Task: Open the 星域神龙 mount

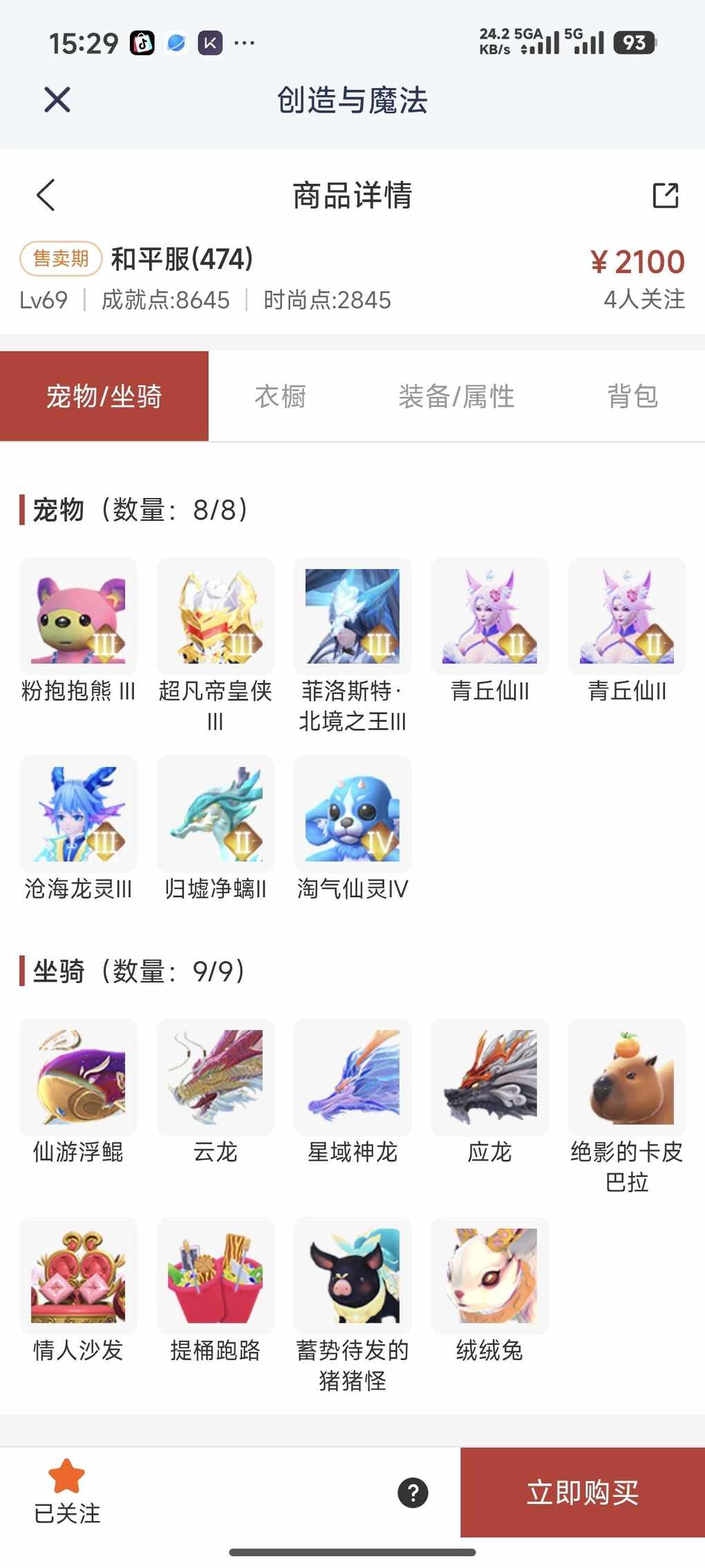Action: coord(352,1078)
